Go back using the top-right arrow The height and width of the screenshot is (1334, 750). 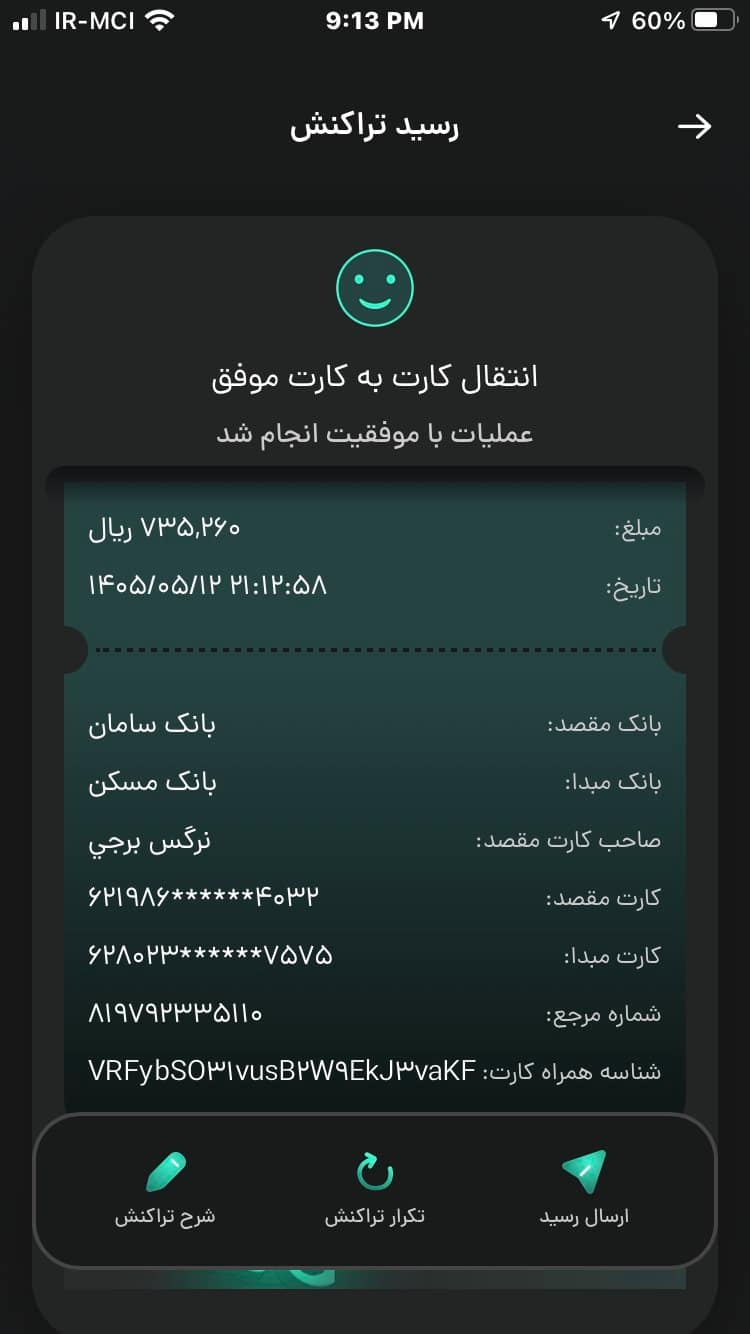[694, 126]
